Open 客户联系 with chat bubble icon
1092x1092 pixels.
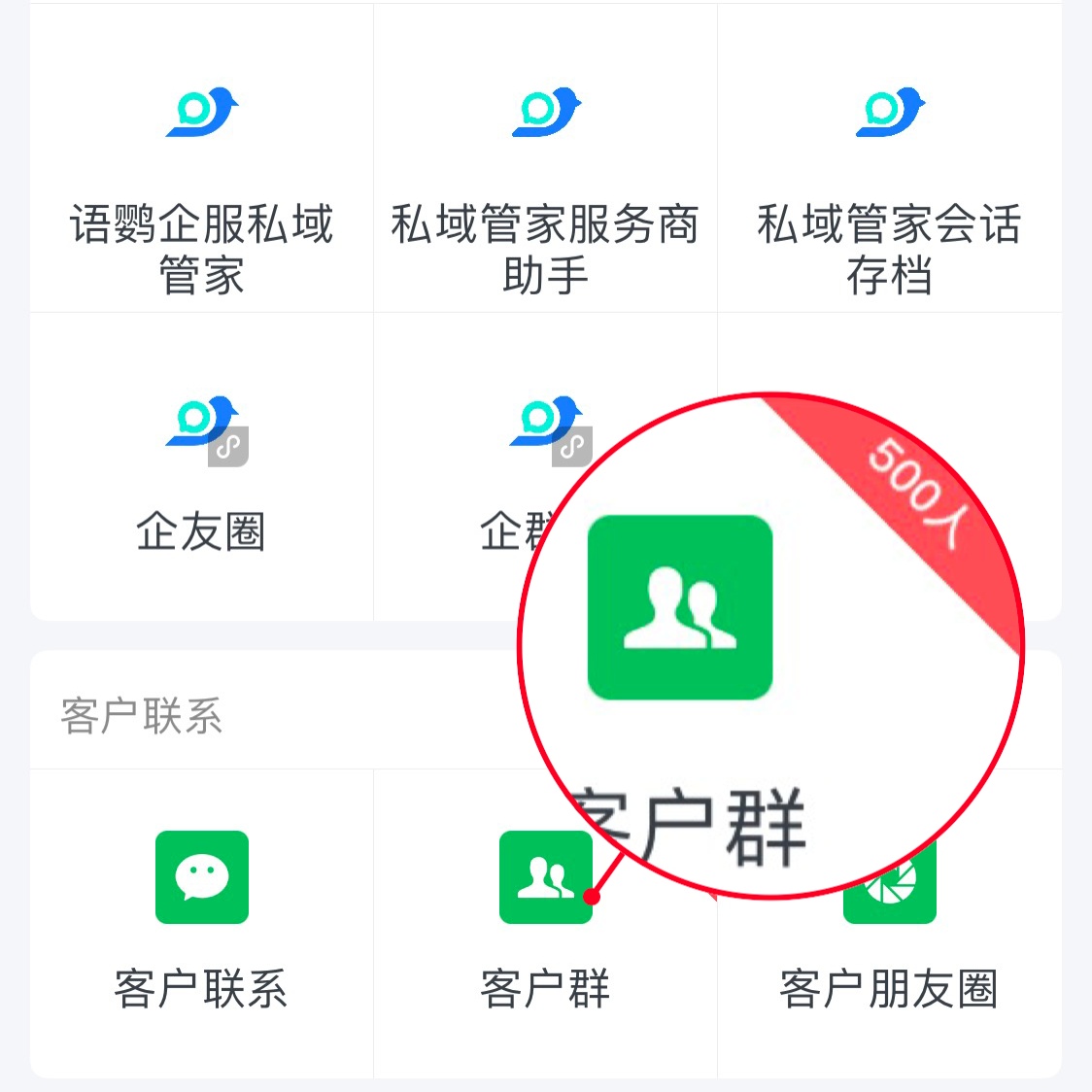point(202,918)
